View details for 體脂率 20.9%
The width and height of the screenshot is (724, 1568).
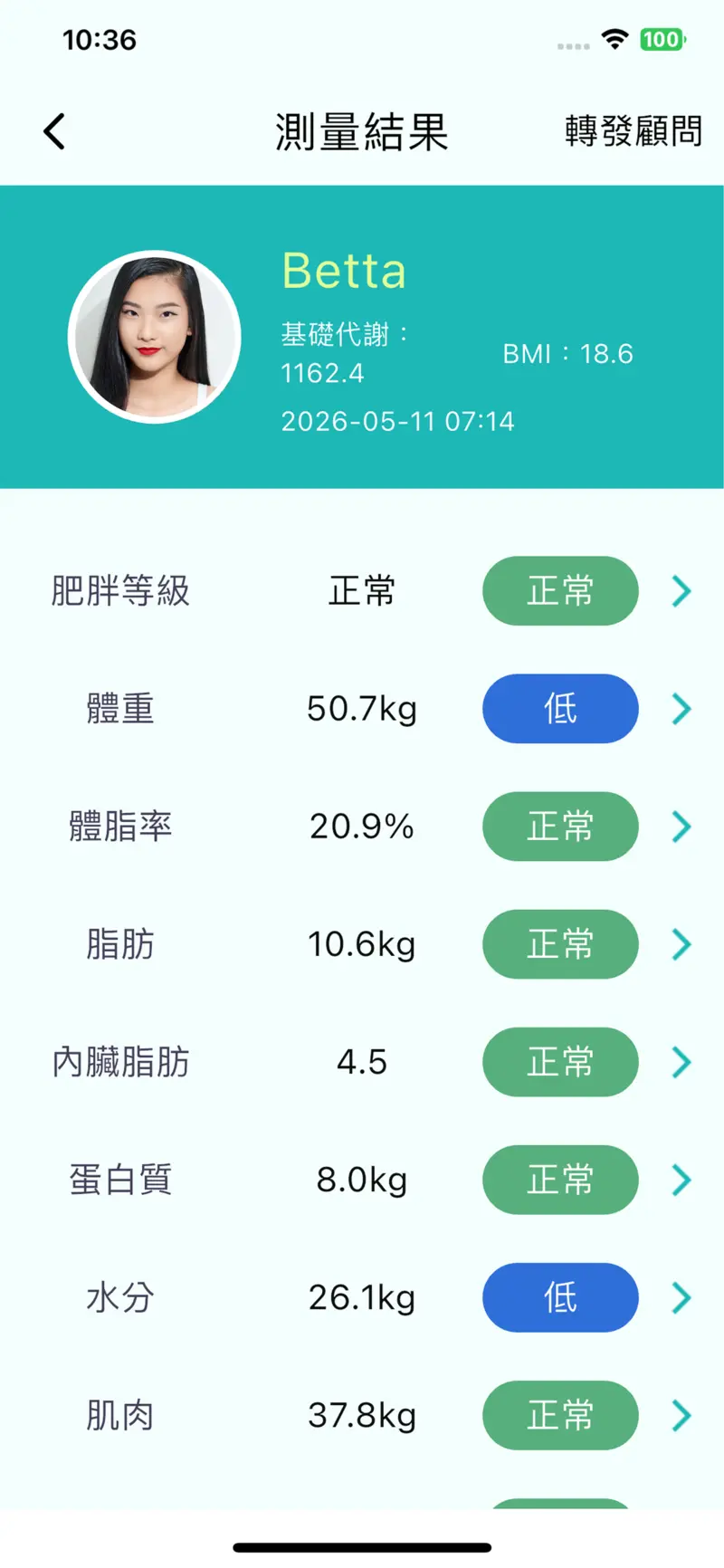tap(362, 827)
